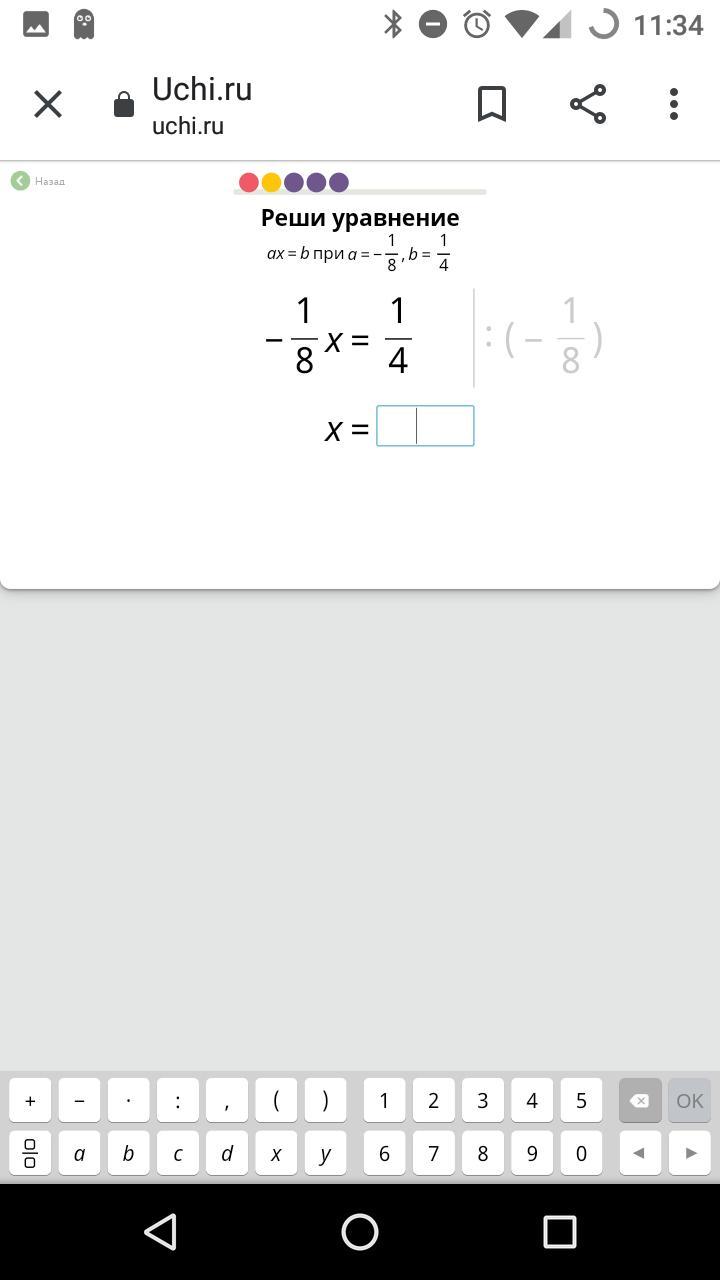Close the Uchi.ru browser tab
The height and width of the screenshot is (1280, 720).
click(x=48, y=104)
